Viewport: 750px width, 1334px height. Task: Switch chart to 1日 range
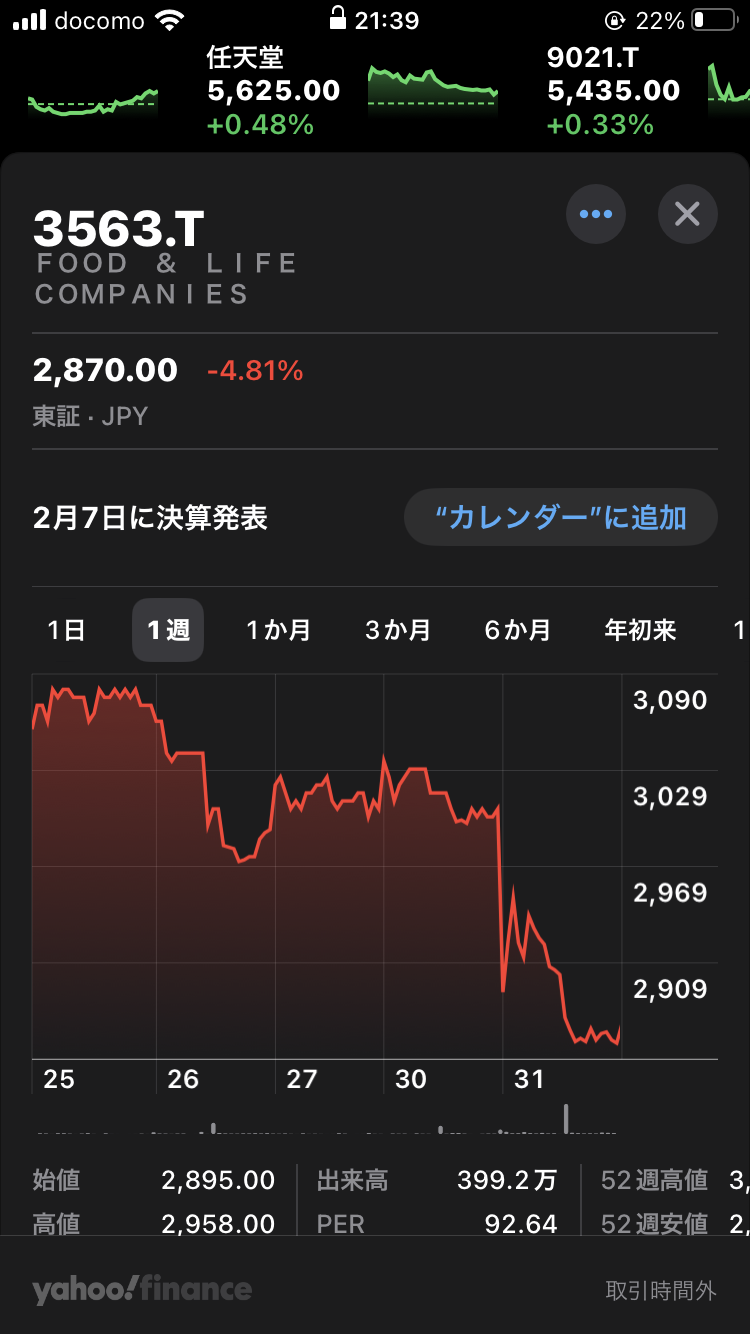[66, 630]
